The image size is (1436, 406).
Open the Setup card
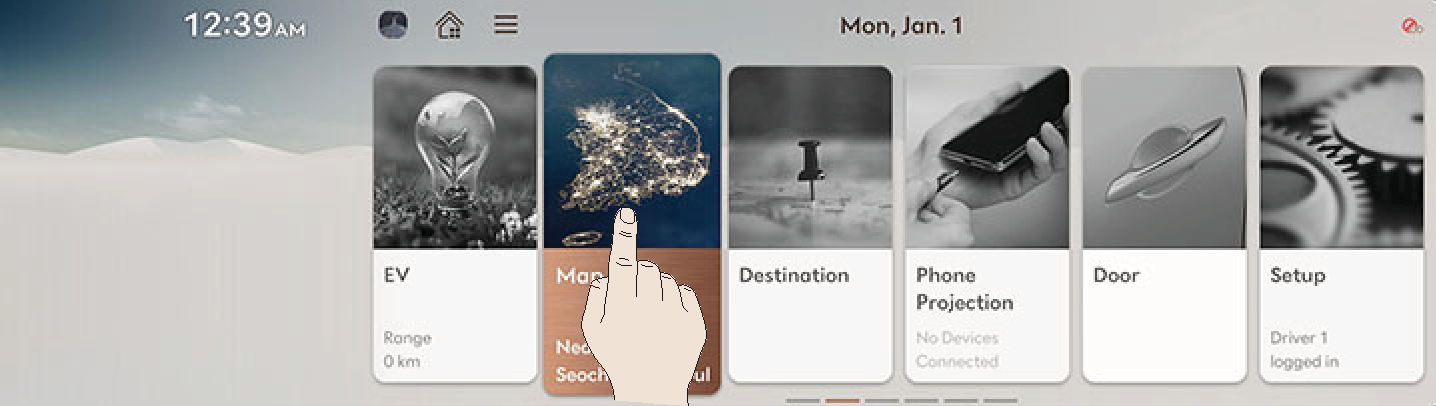click(x=1341, y=225)
